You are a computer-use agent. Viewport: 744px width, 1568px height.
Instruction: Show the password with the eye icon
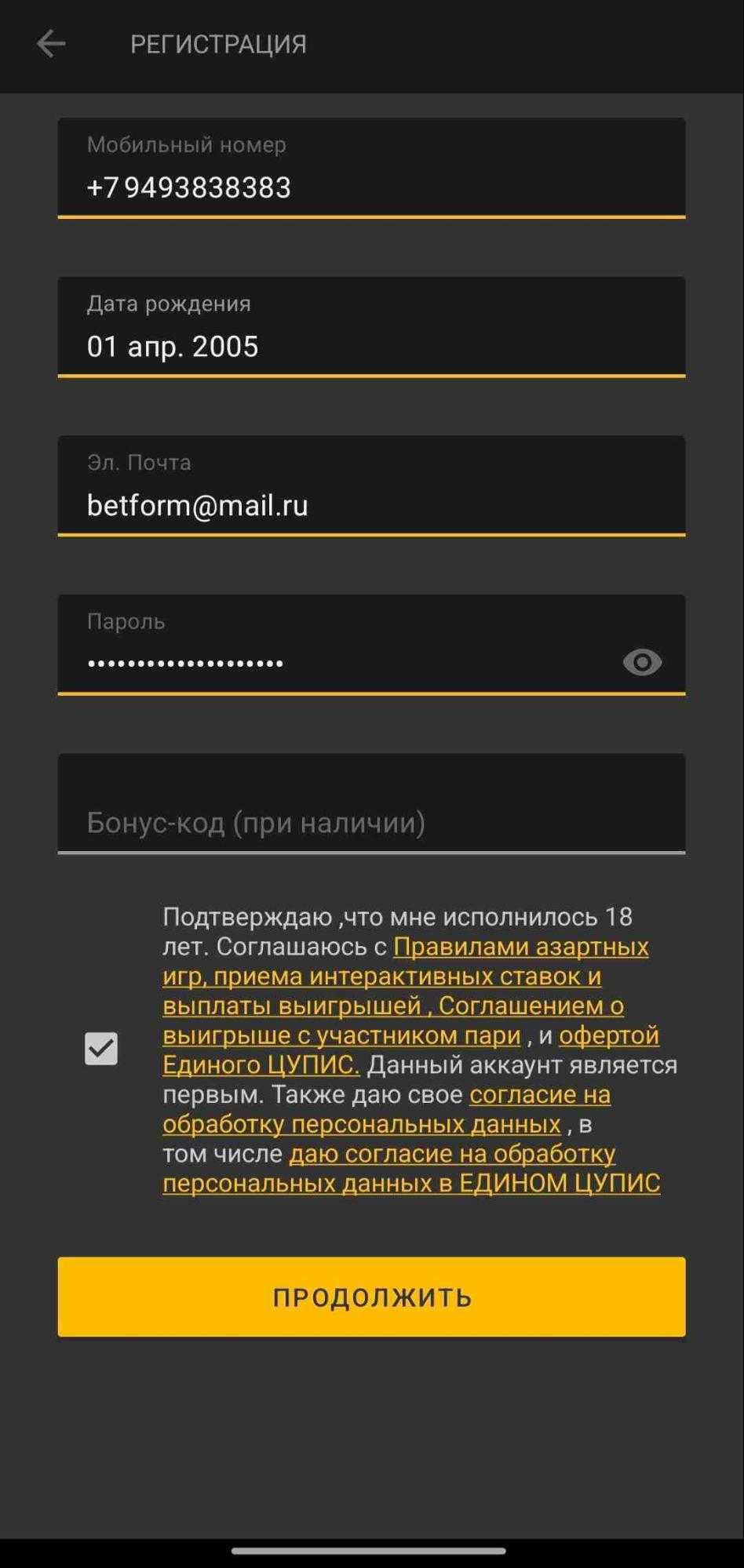[x=642, y=662]
